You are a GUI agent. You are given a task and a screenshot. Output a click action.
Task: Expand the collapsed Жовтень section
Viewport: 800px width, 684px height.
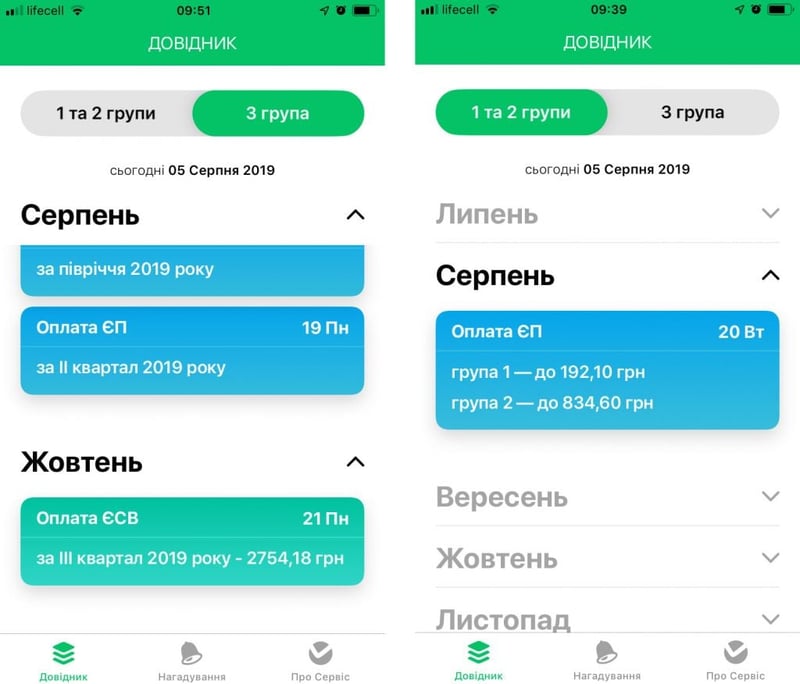point(769,557)
